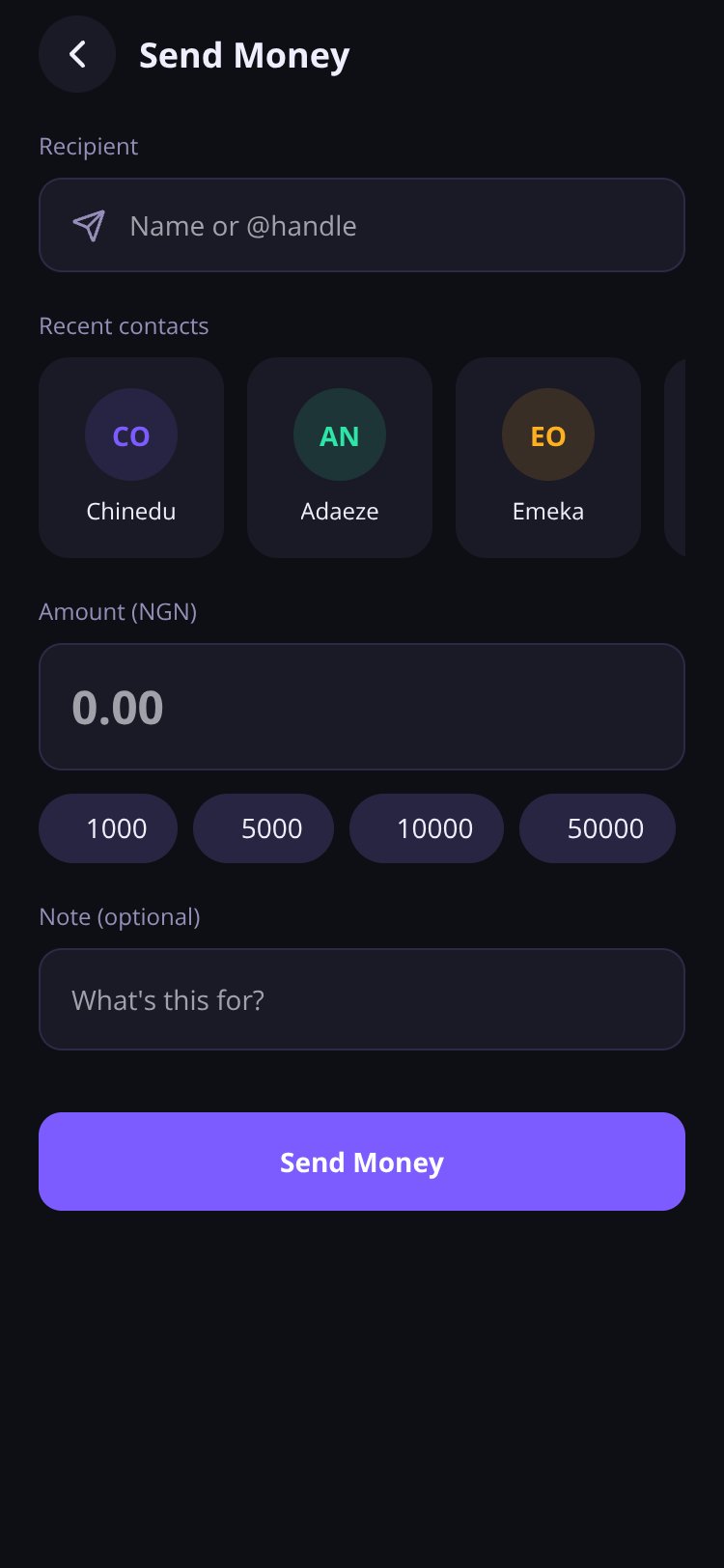The image size is (724, 1568).
Task: Focus the amount field showing 0.00
Action: [362, 707]
